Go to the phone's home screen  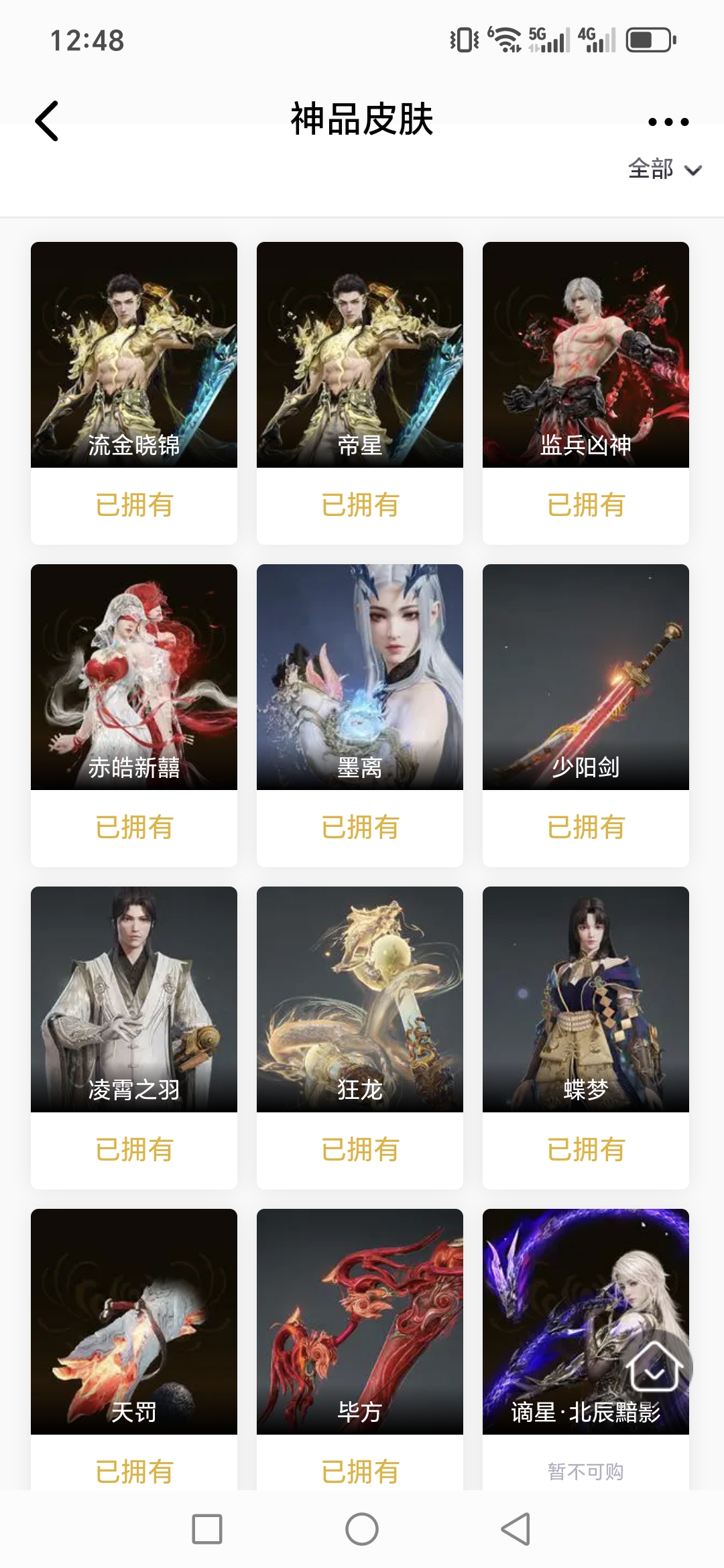(x=362, y=1529)
